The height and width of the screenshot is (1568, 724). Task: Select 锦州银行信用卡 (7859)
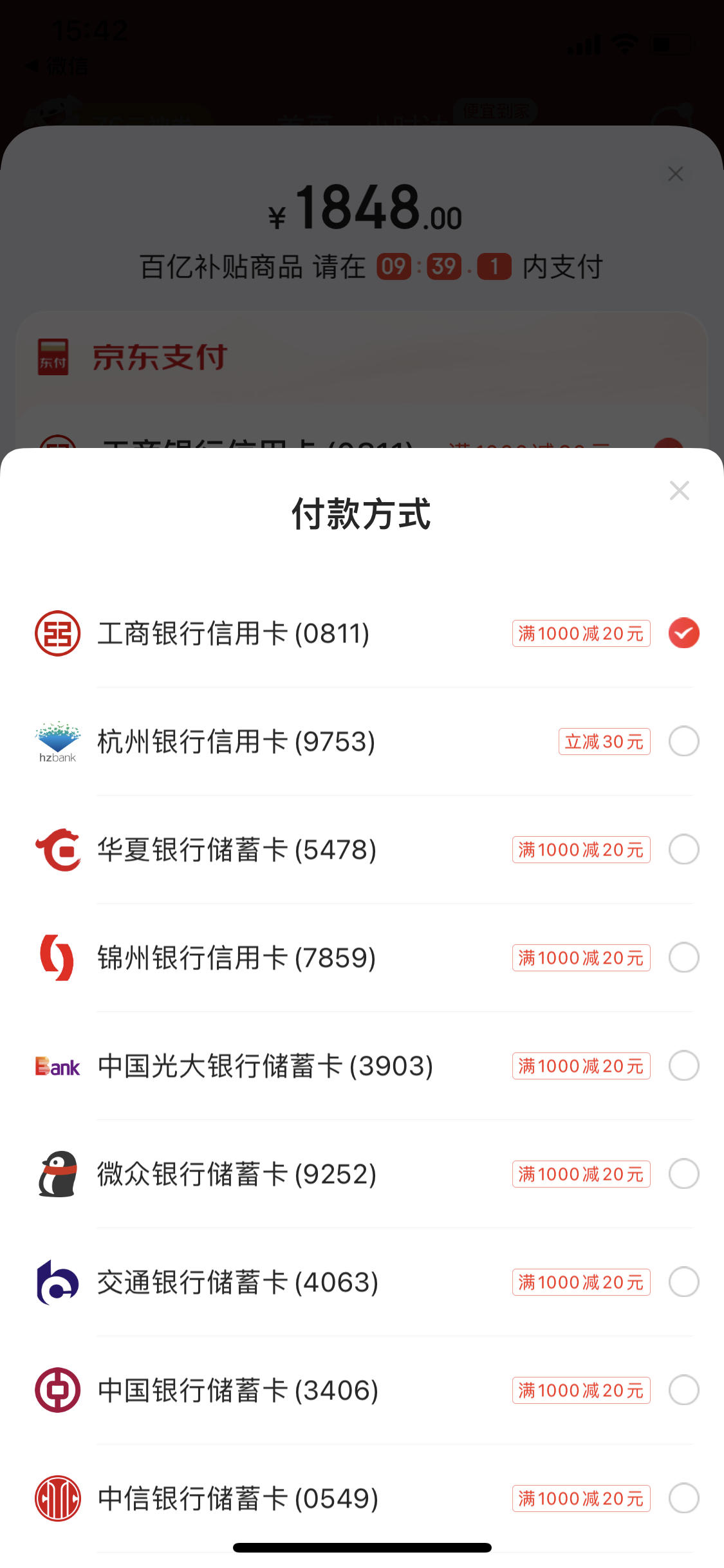[x=362, y=958]
